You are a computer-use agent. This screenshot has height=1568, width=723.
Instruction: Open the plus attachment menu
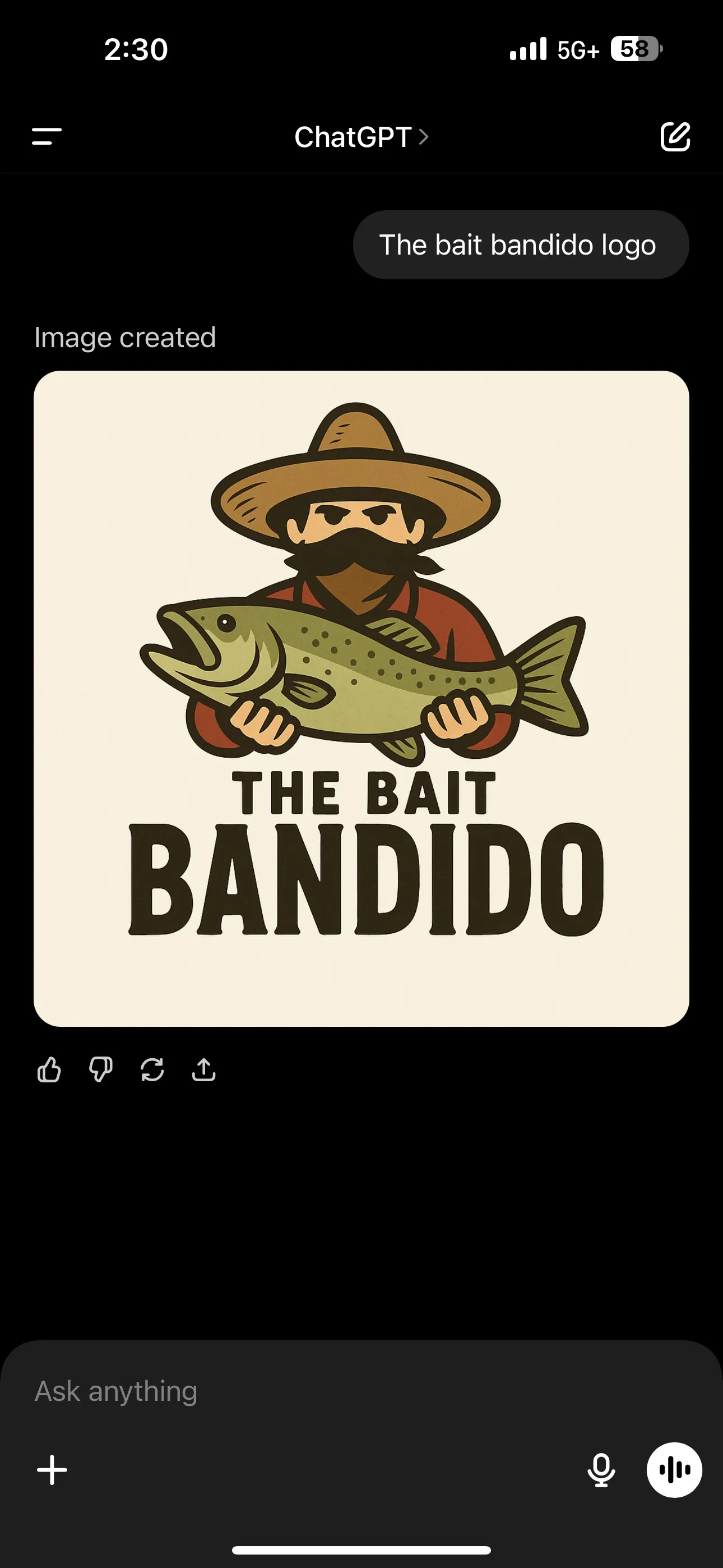pyautogui.click(x=52, y=1470)
